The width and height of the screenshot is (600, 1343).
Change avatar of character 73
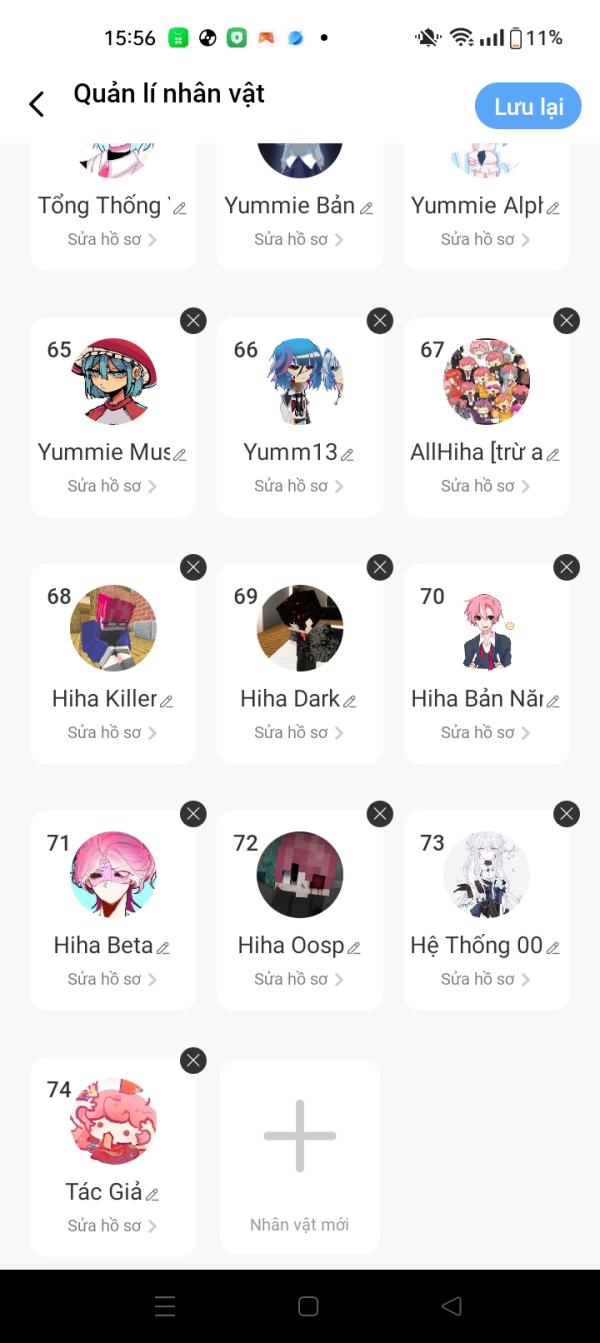pyautogui.click(x=487, y=874)
